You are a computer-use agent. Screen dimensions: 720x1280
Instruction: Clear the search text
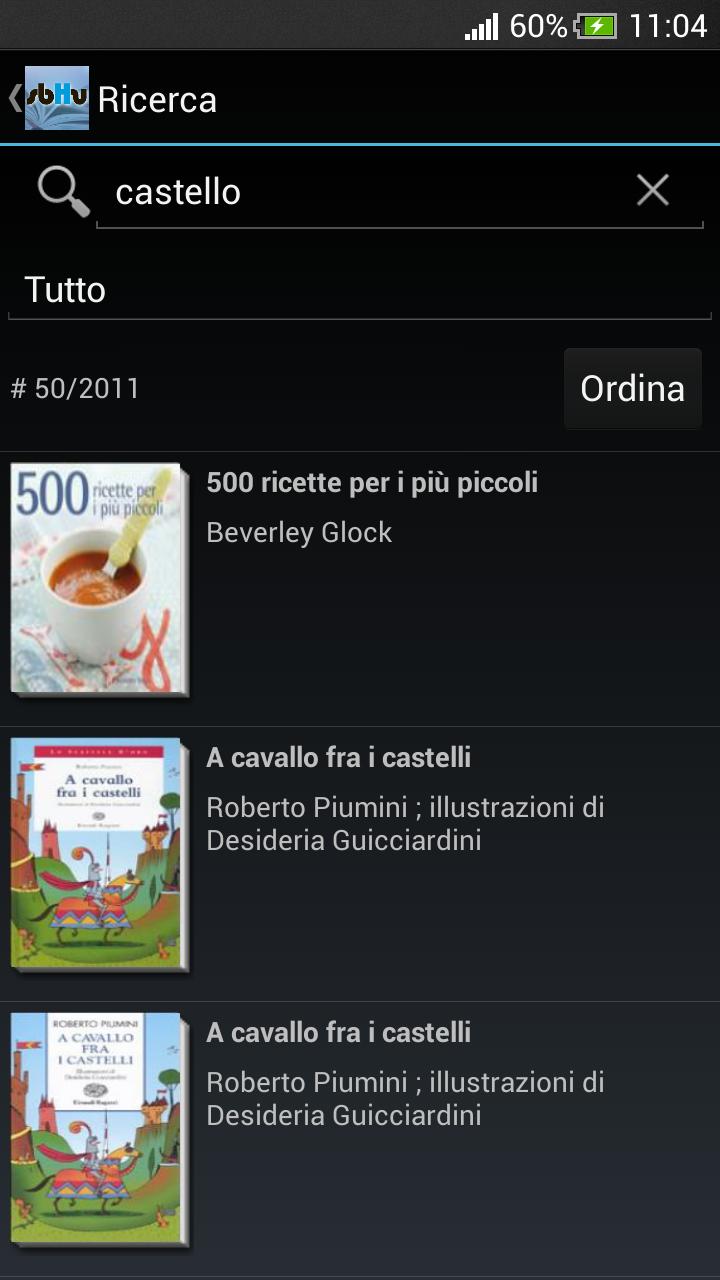tap(652, 190)
